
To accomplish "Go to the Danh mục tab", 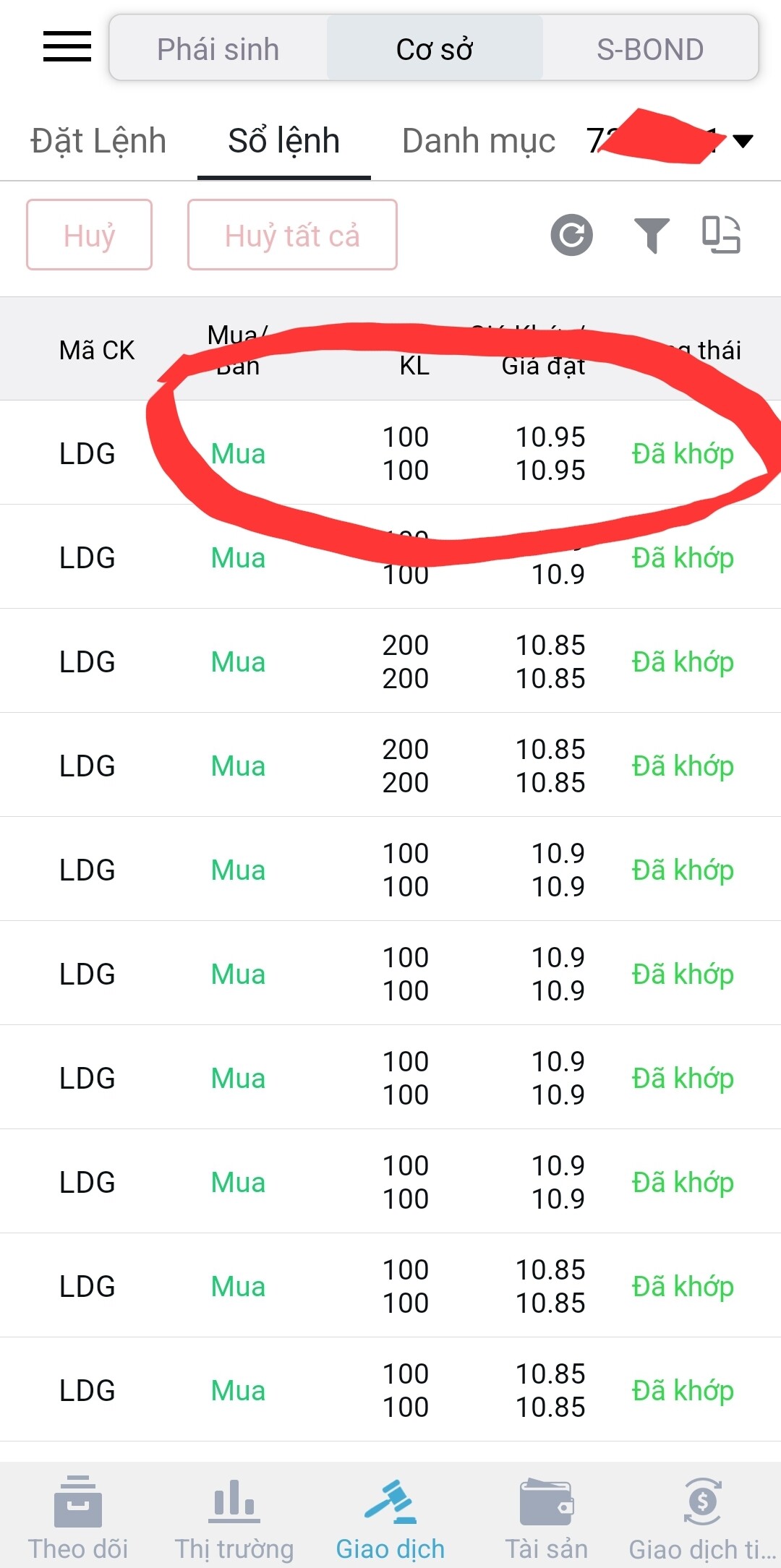I will point(479,141).
